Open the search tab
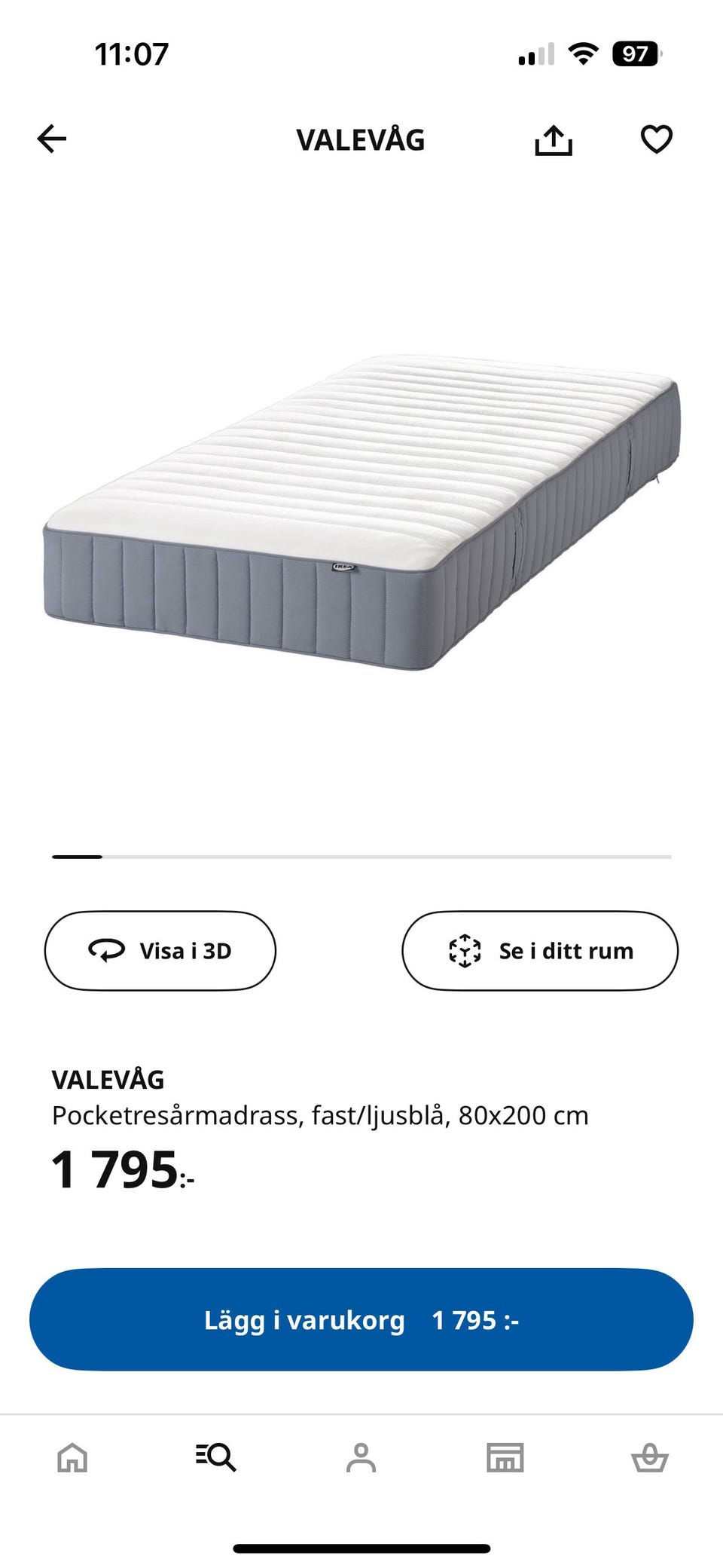This screenshot has height=1568, width=723. coord(216,1458)
